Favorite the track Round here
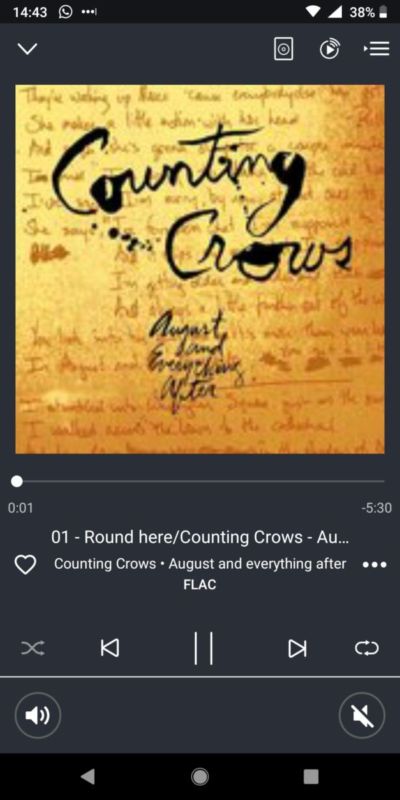This screenshot has width=400, height=800. 25,565
